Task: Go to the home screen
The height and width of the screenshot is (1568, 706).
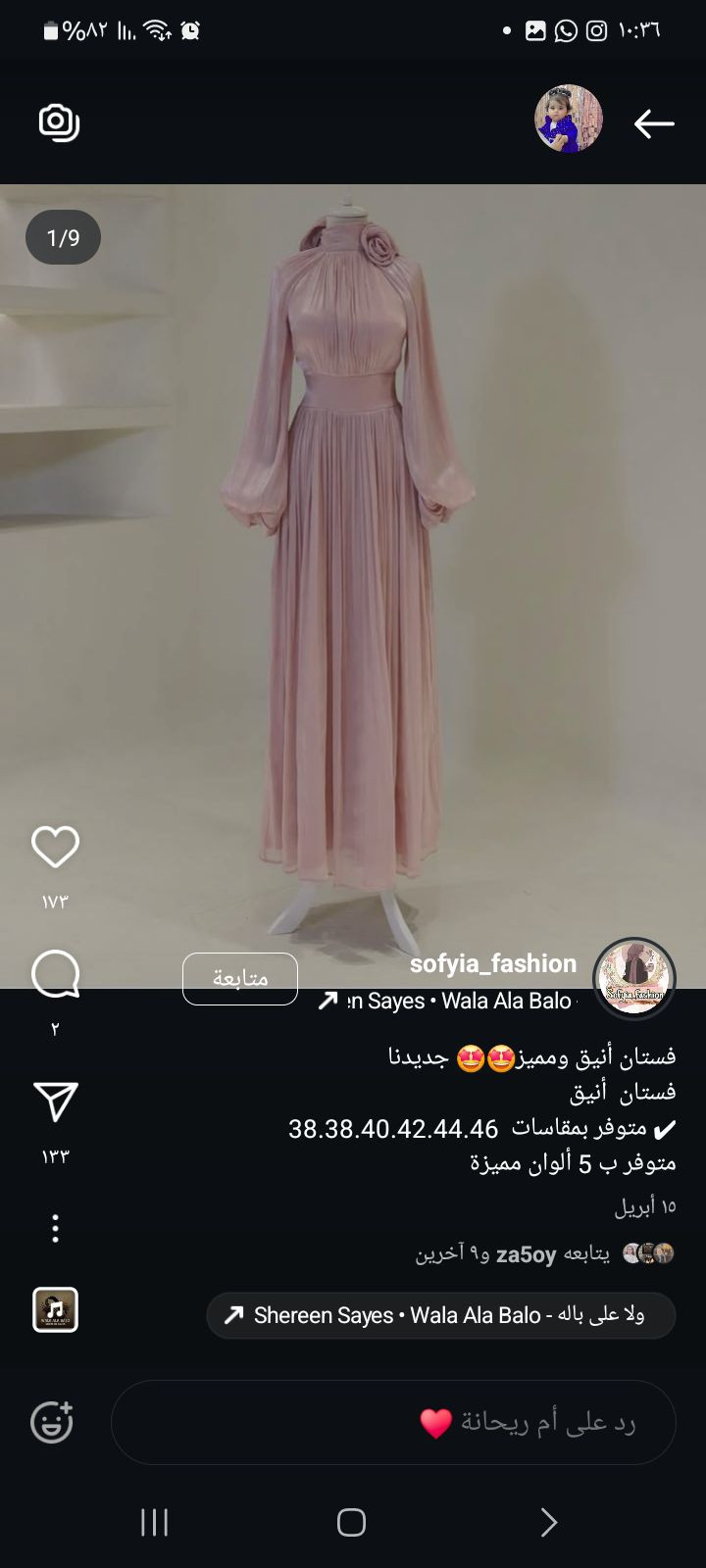Action: 351,1522
